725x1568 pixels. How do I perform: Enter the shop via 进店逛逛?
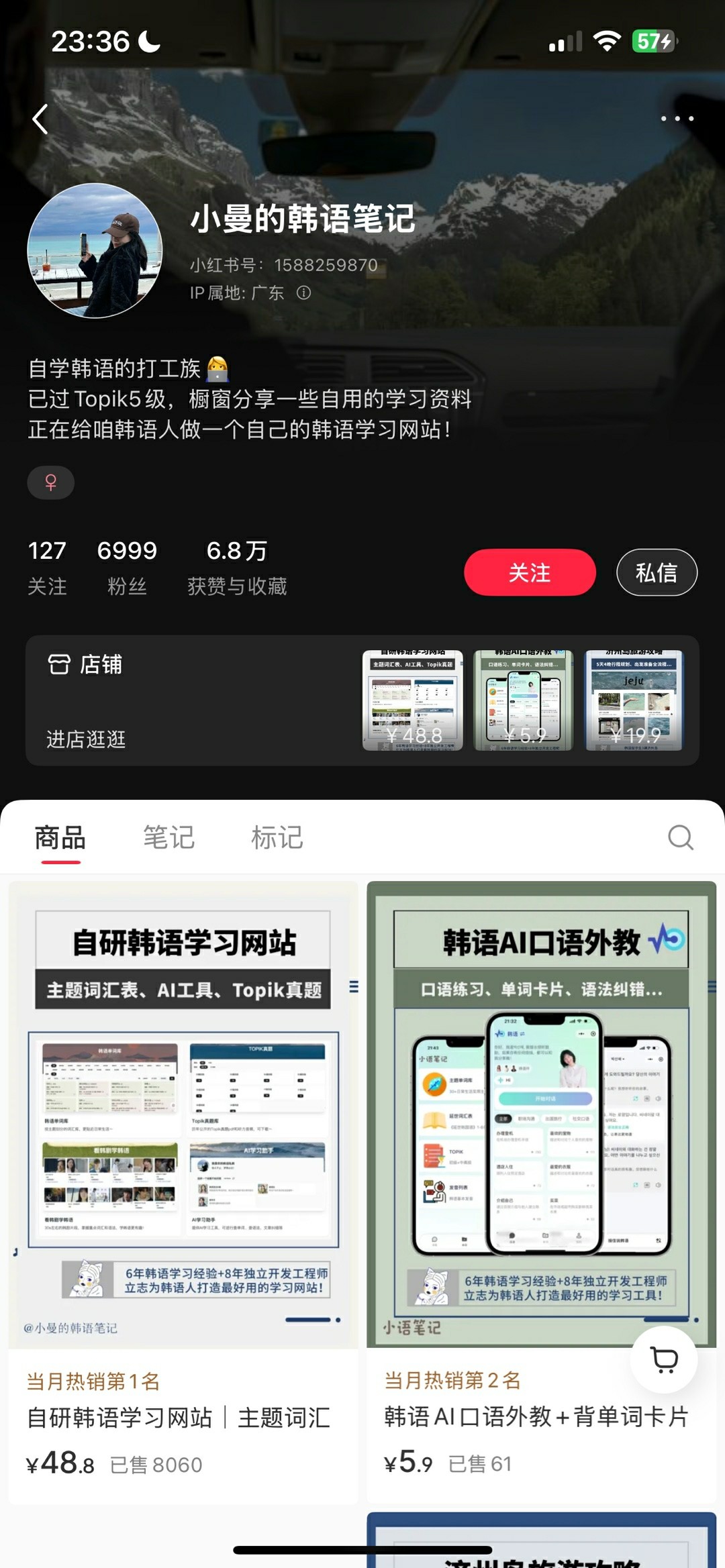coord(86,739)
